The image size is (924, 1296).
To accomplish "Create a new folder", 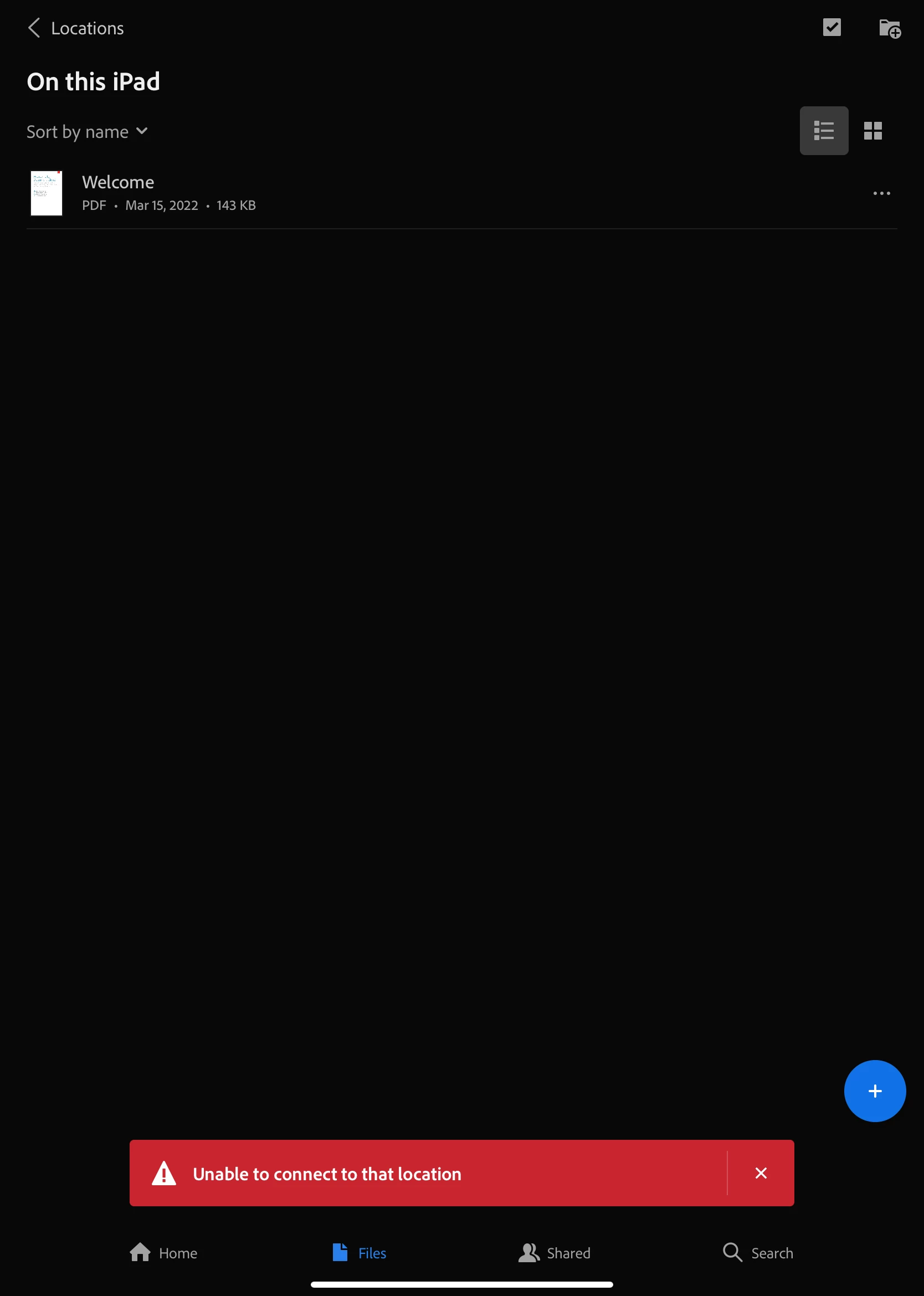I will point(889,28).
